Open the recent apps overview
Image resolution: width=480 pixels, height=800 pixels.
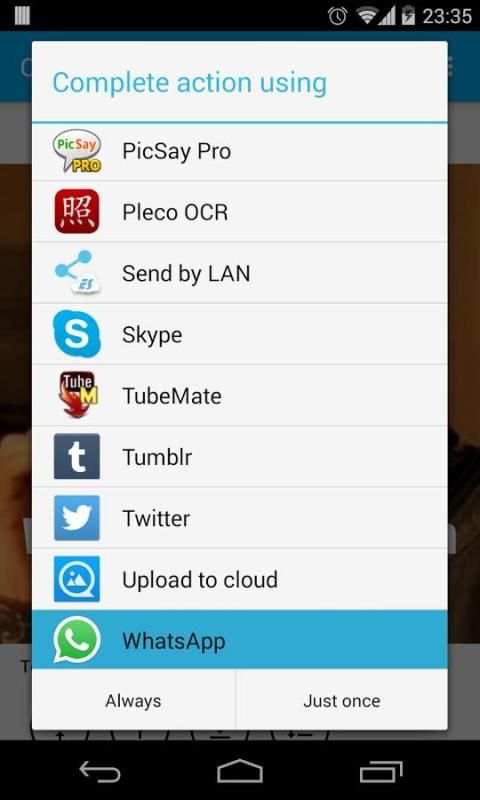coord(381,771)
